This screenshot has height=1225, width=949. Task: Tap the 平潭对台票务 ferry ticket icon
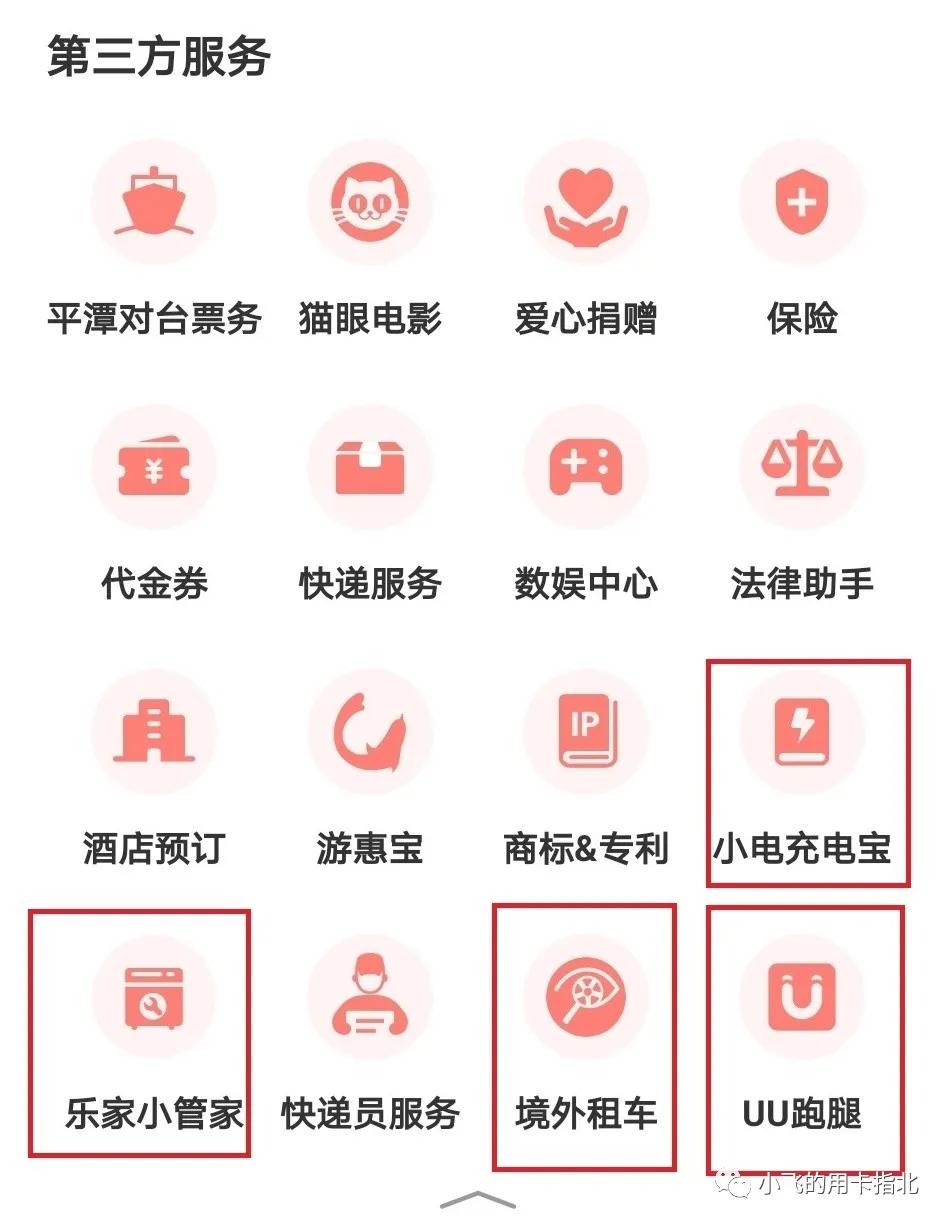coord(154,201)
